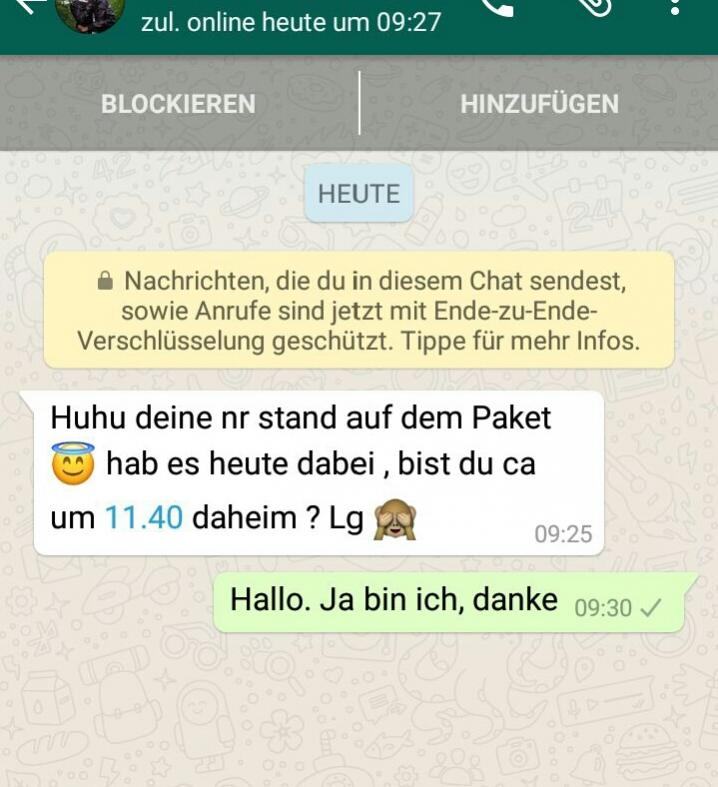Open the contact's profile picture
718x787 pixels.
[x=90, y=12]
